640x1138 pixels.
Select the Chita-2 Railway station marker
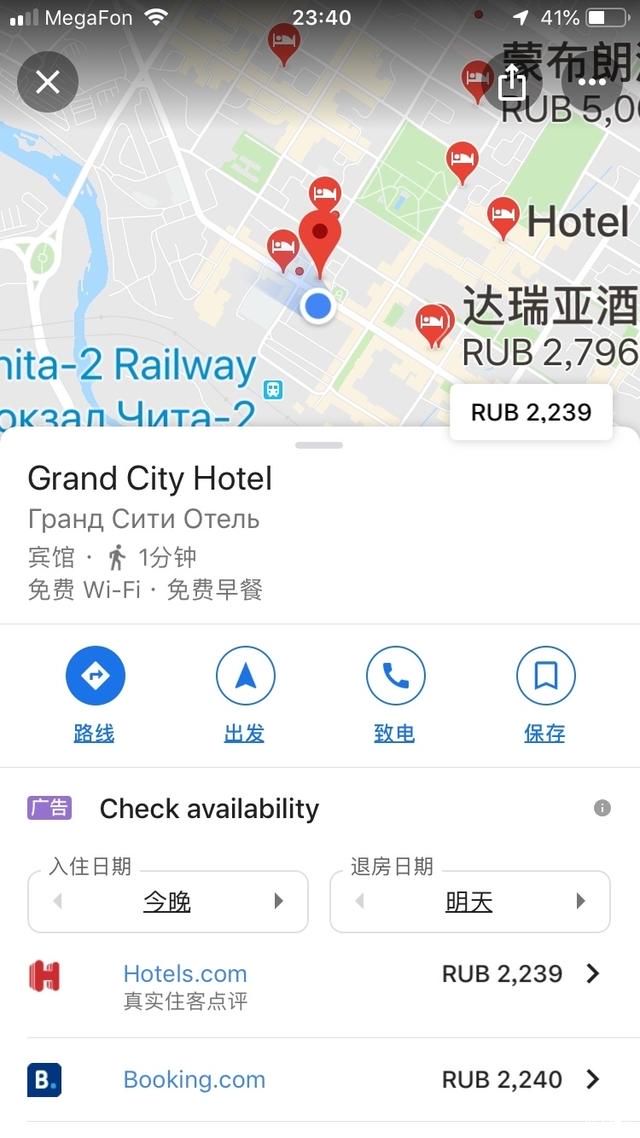(x=273, y=390)
